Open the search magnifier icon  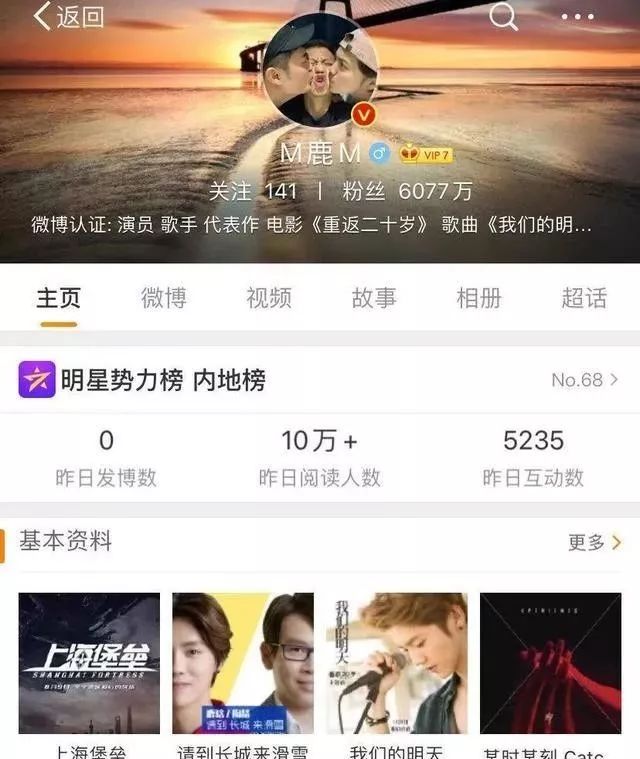pyautogui.click(x=503, y=16)
